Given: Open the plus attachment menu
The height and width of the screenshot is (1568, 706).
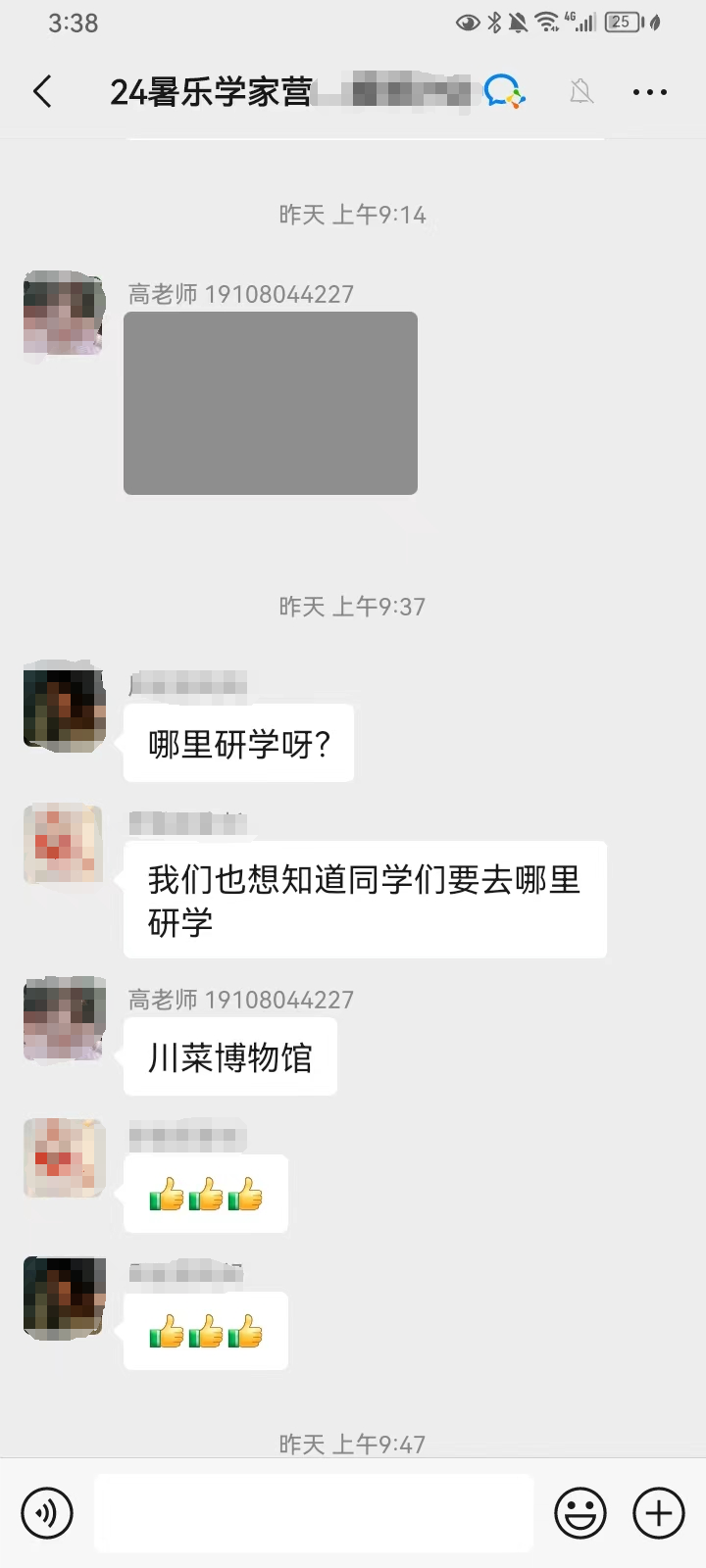Looking at the screenshot, I should point(659,1513).
